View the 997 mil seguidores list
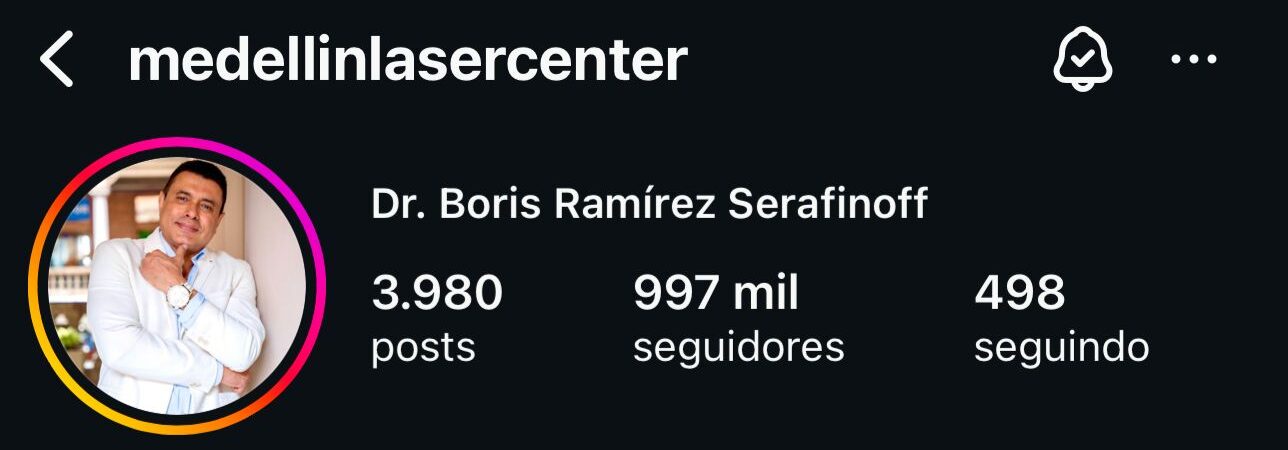 click(738, 318)
